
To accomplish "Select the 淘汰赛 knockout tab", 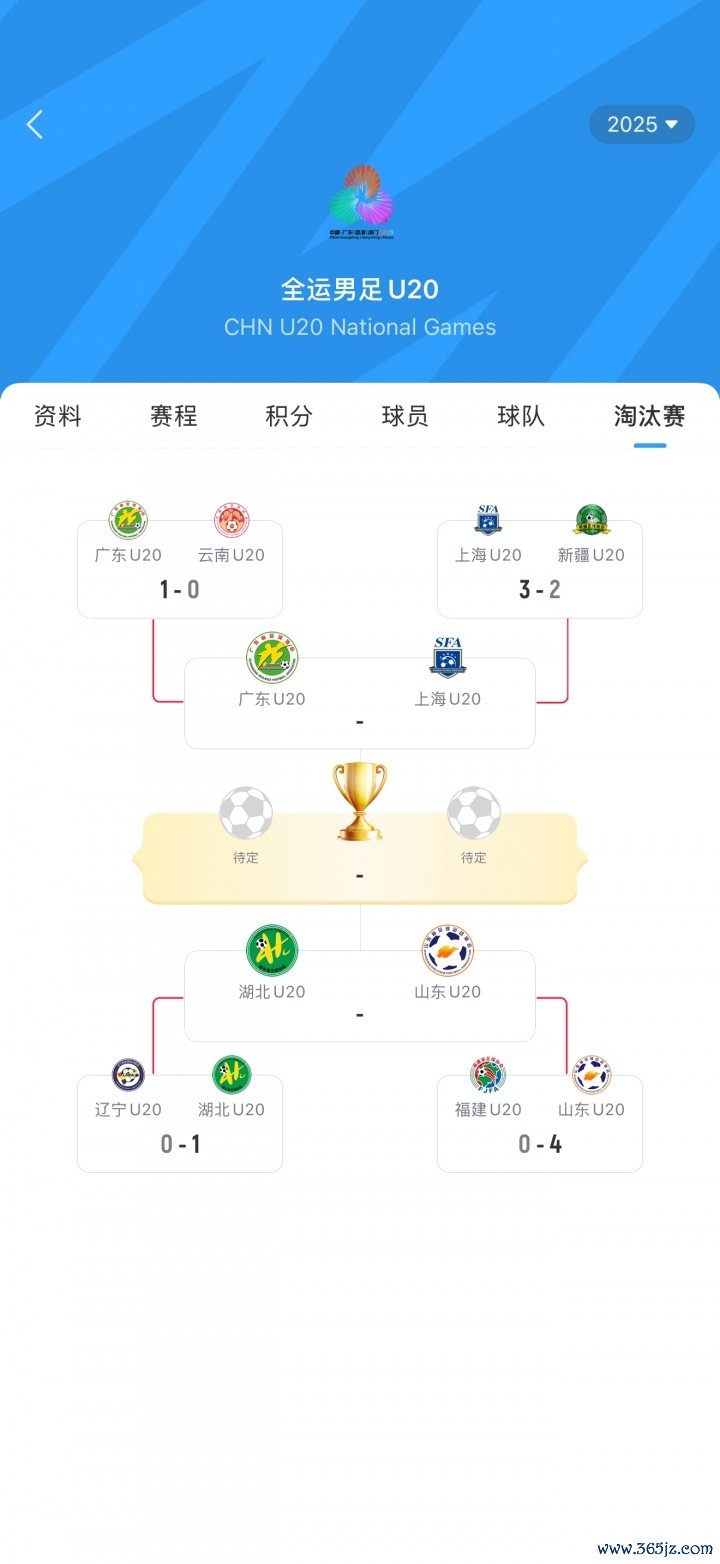I will tap(649, 416).
